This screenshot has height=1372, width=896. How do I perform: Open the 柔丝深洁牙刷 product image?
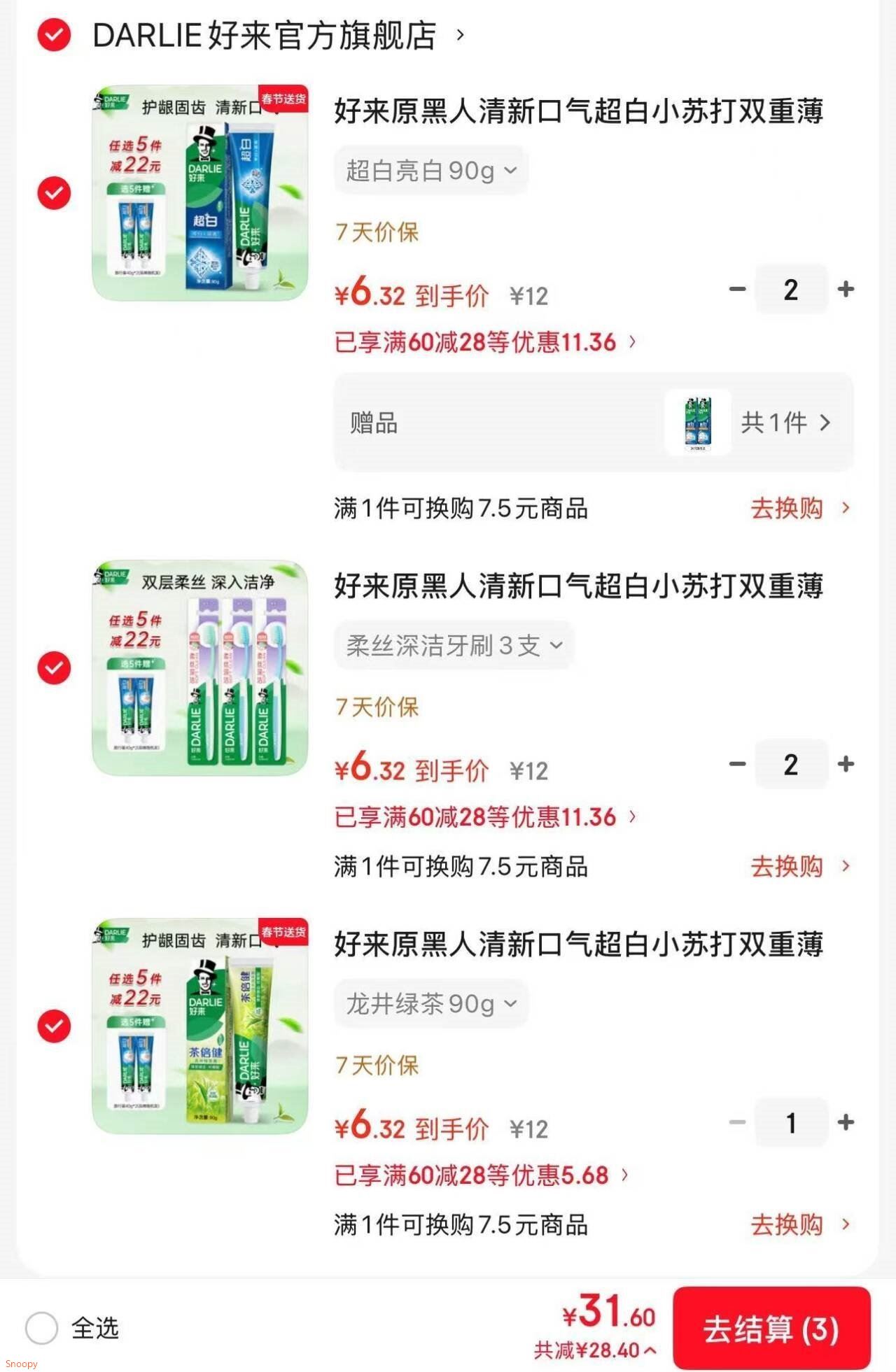(200, 667)
